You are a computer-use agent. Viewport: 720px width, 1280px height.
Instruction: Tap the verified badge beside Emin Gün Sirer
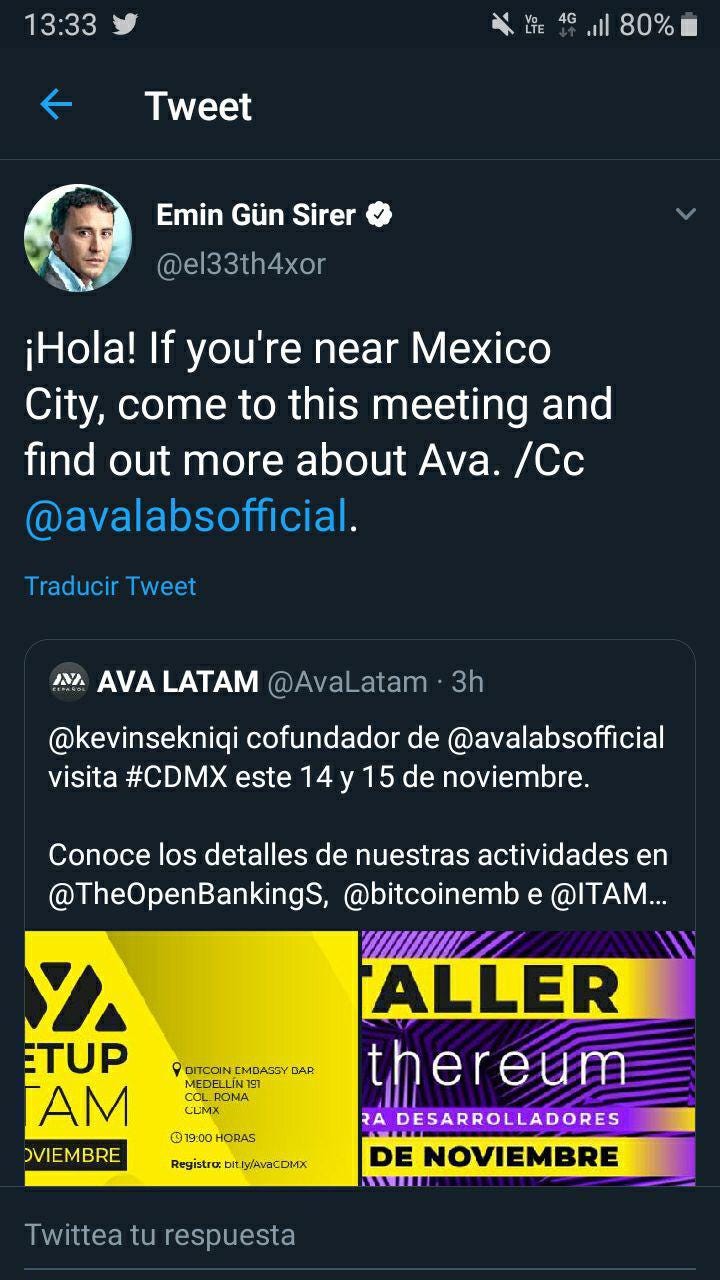tap(380, 213)
